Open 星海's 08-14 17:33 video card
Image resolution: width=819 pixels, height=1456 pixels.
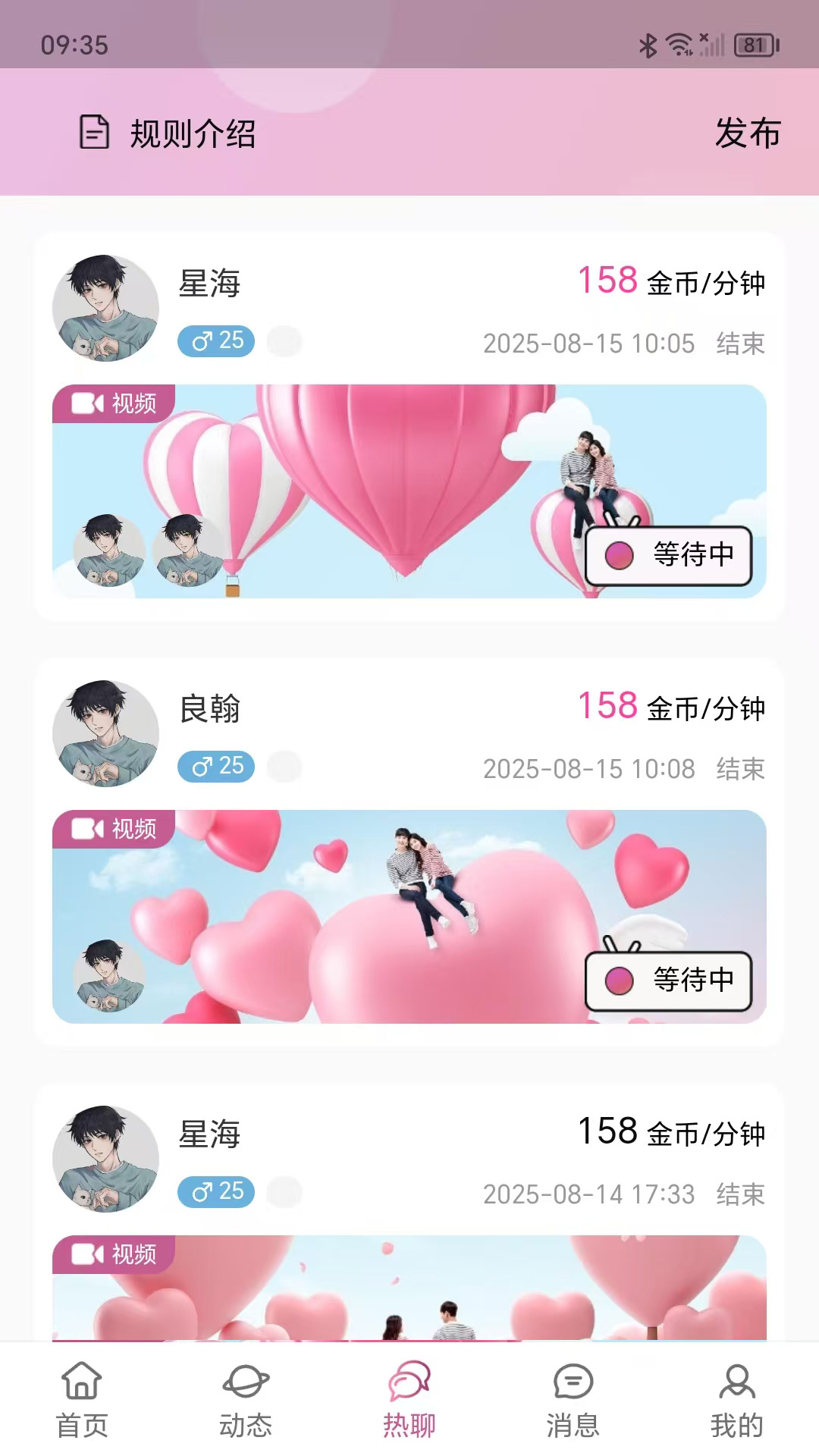point(409,1288)
